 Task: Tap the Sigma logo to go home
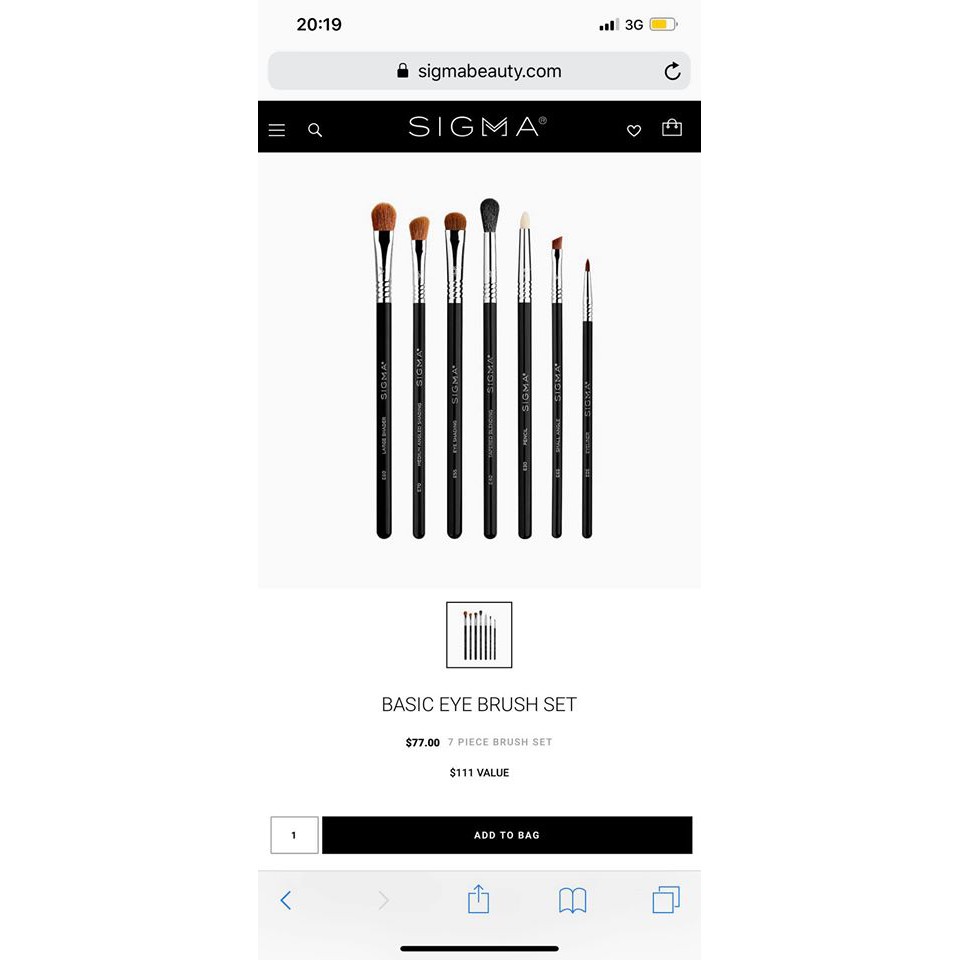(x=477, y=127)
